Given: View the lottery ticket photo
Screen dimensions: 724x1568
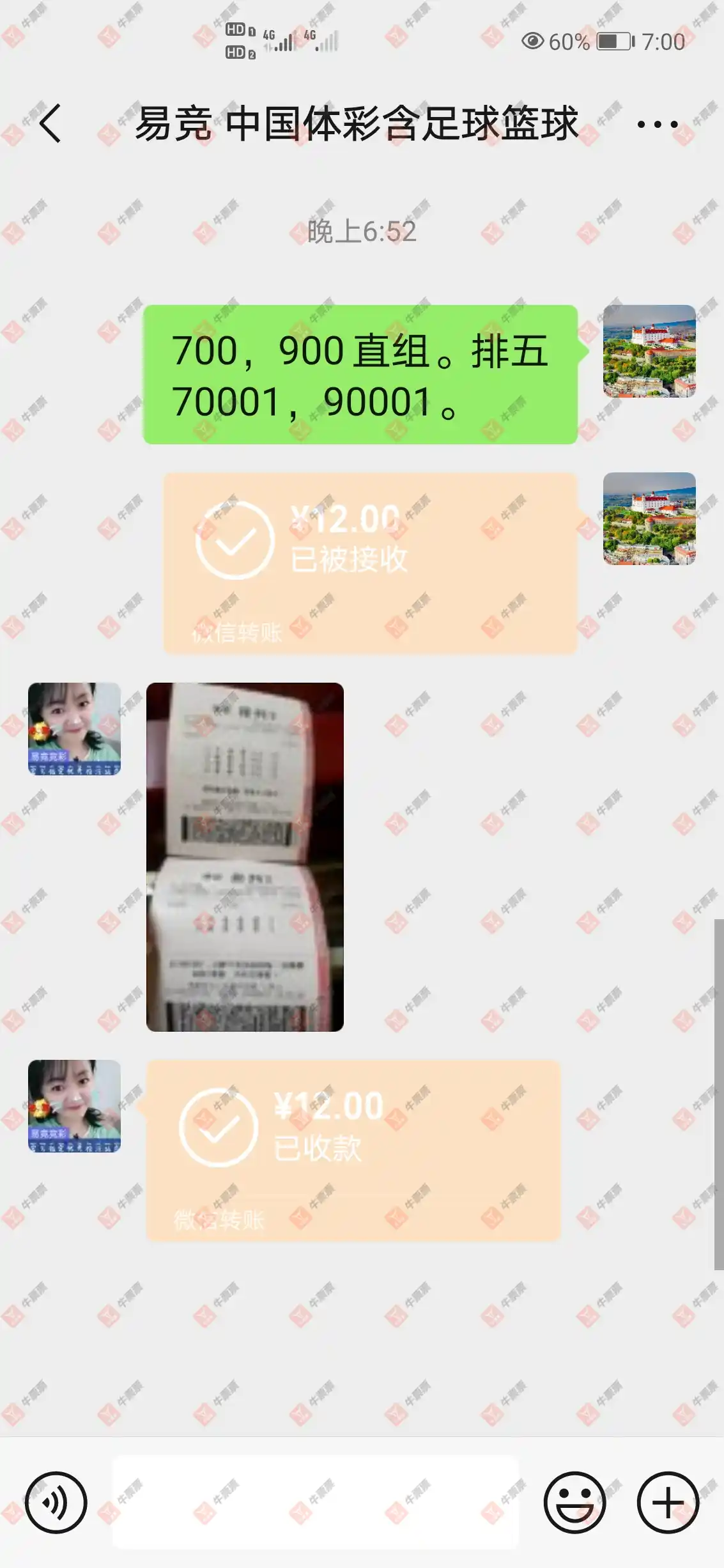Looking at the screenshot, I should pos(245,857).
